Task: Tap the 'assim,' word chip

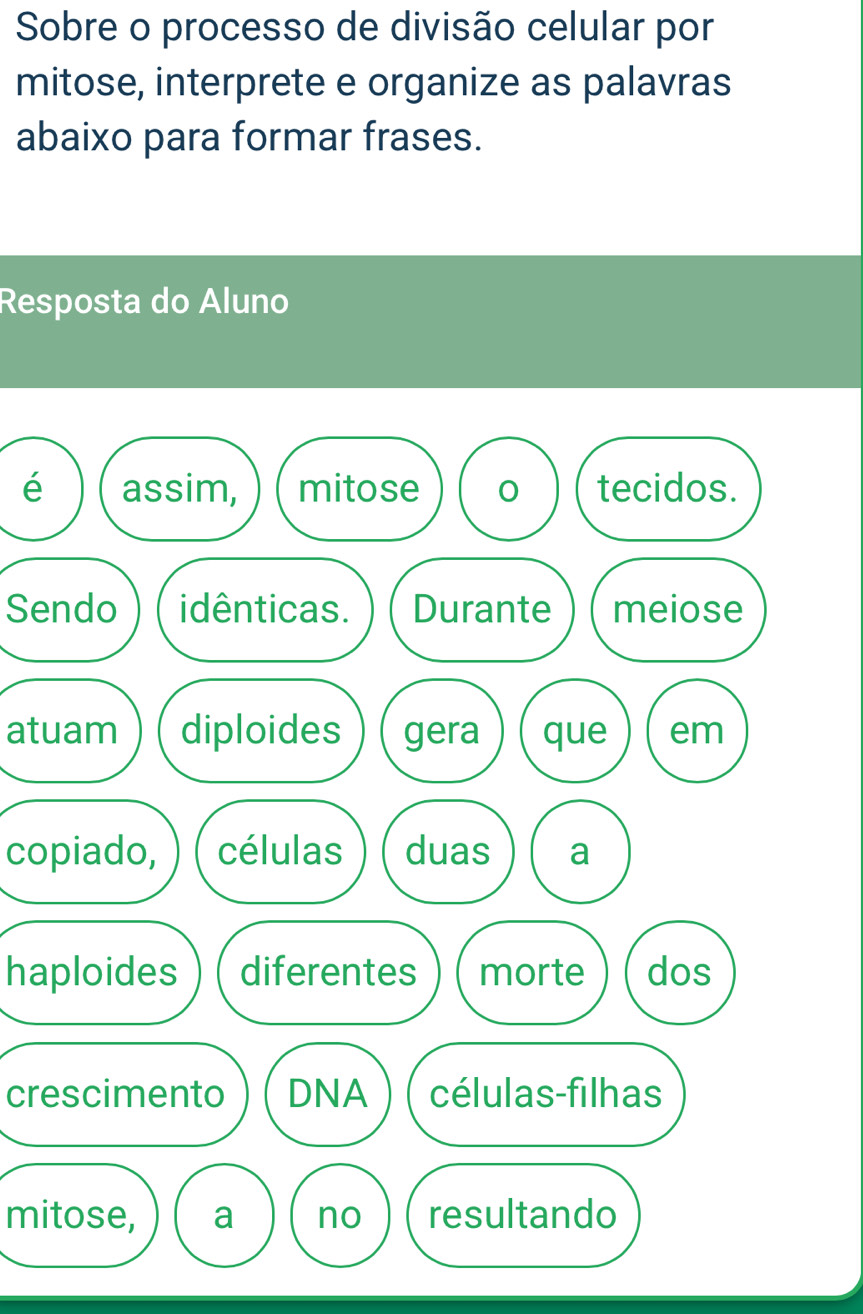Action: click(180, 488)
